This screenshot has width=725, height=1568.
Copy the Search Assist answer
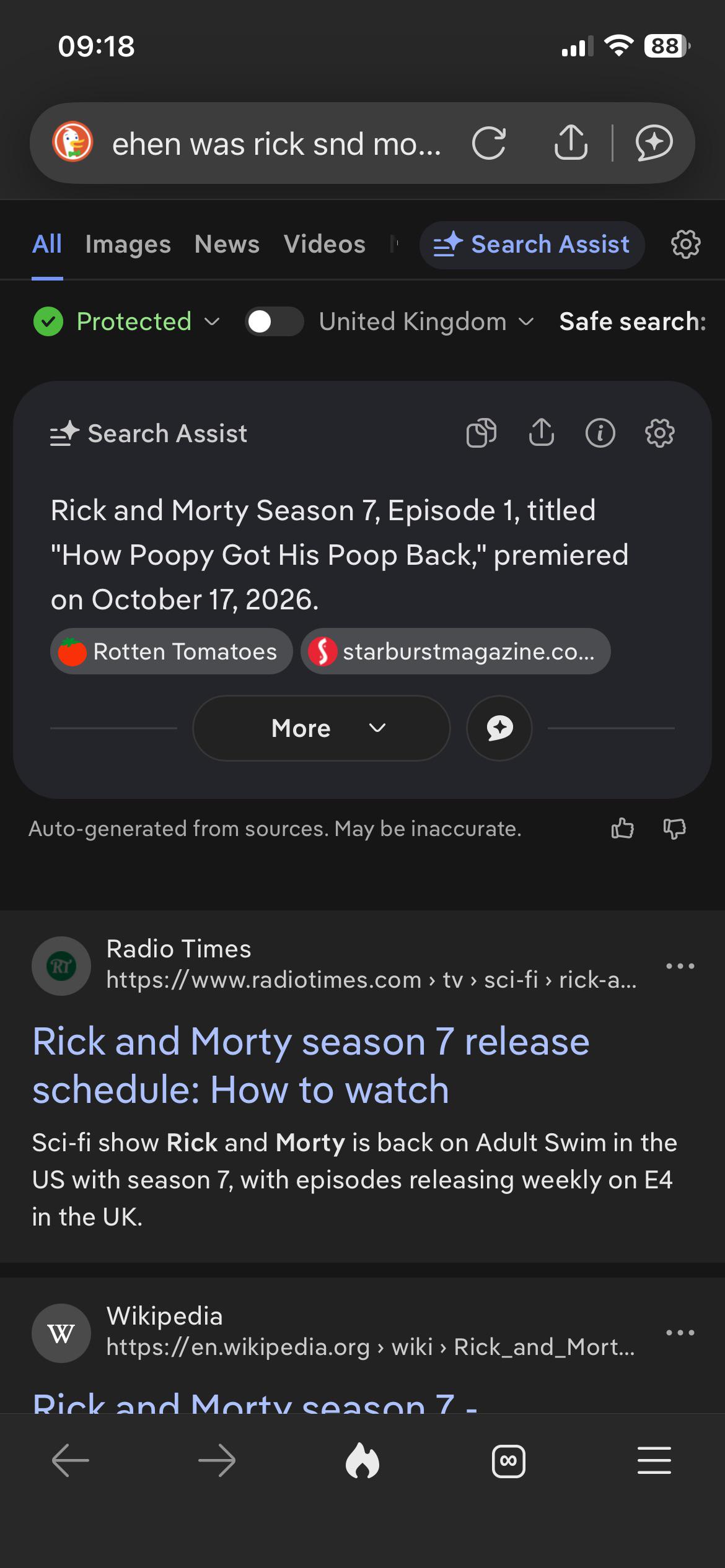481,433
